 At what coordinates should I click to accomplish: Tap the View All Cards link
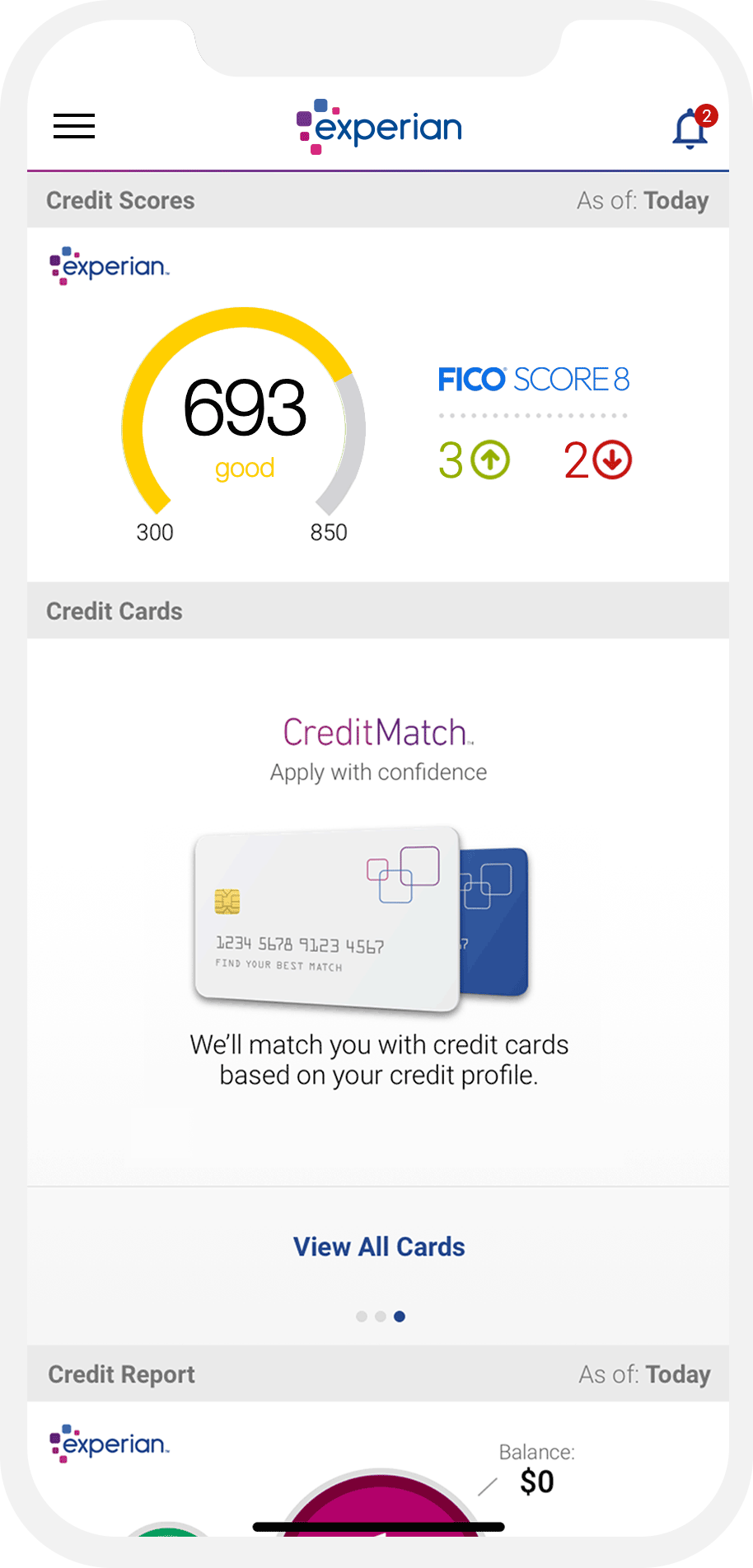379,1247
